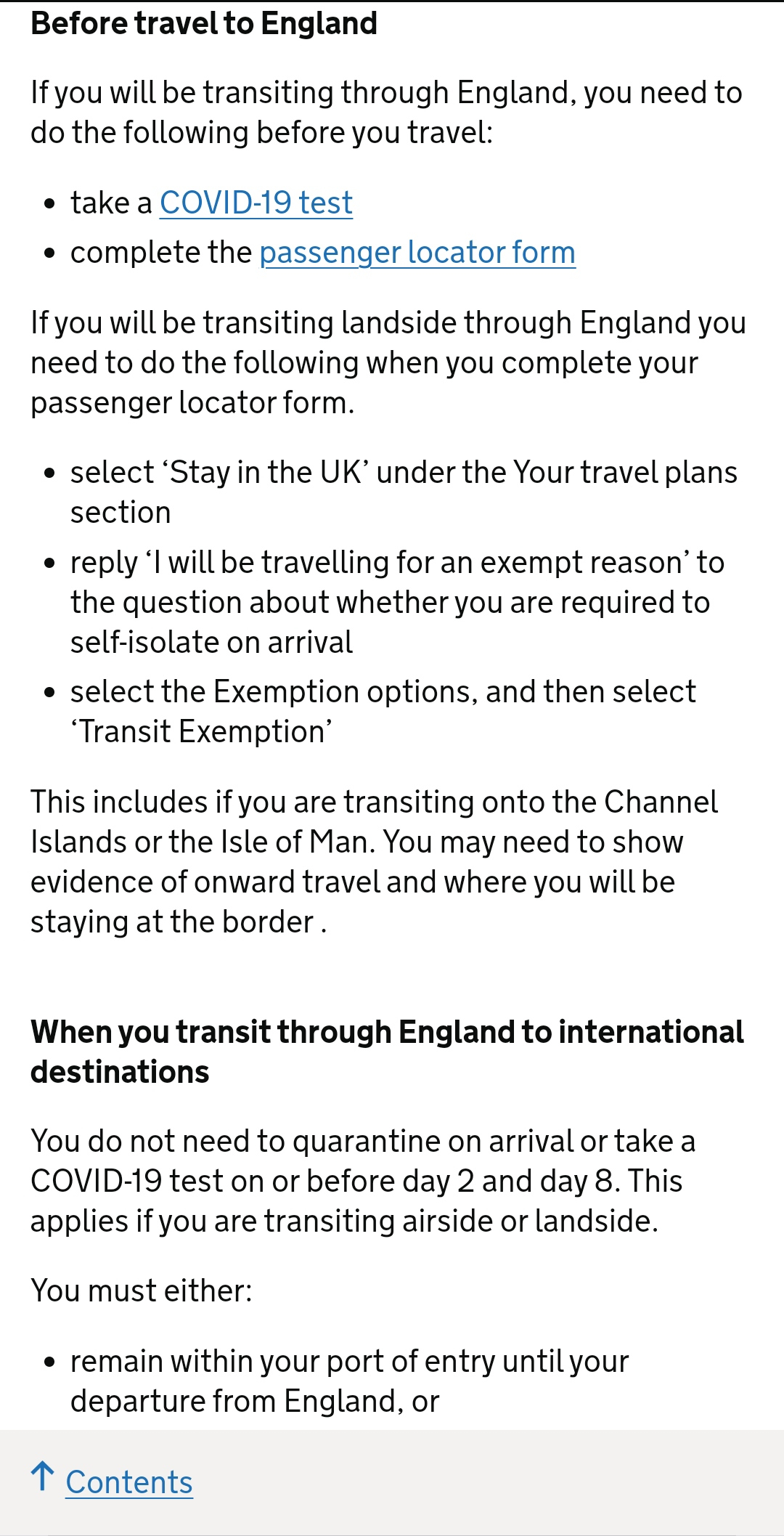The image size is (784, 1536).
Task: Open the COVID-19 test link
Action: coord(256,203)
